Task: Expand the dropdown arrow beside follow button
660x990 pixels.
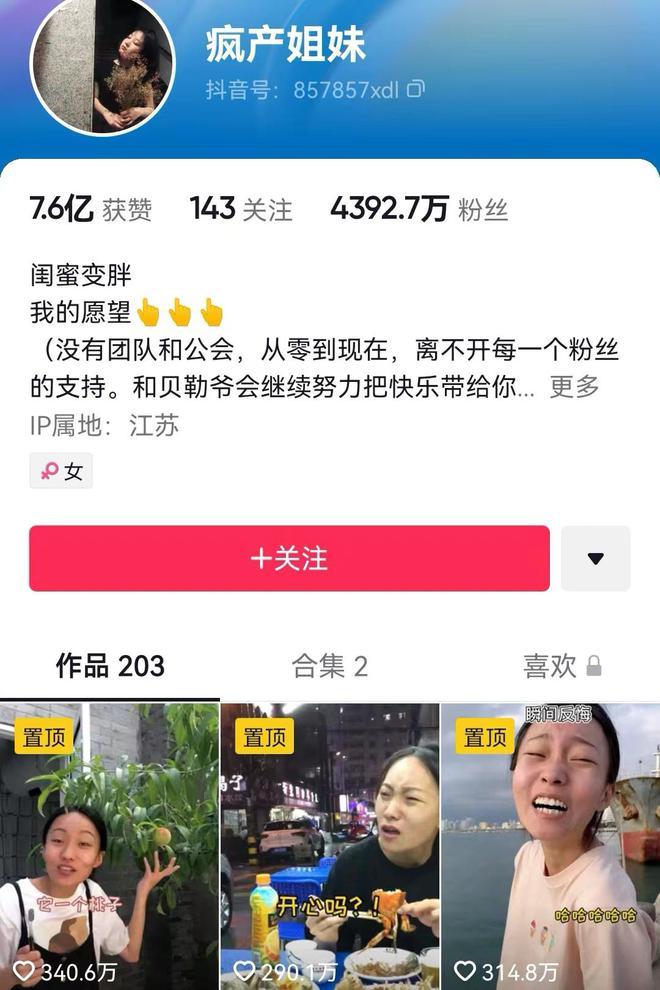Action: coord(595,558)
